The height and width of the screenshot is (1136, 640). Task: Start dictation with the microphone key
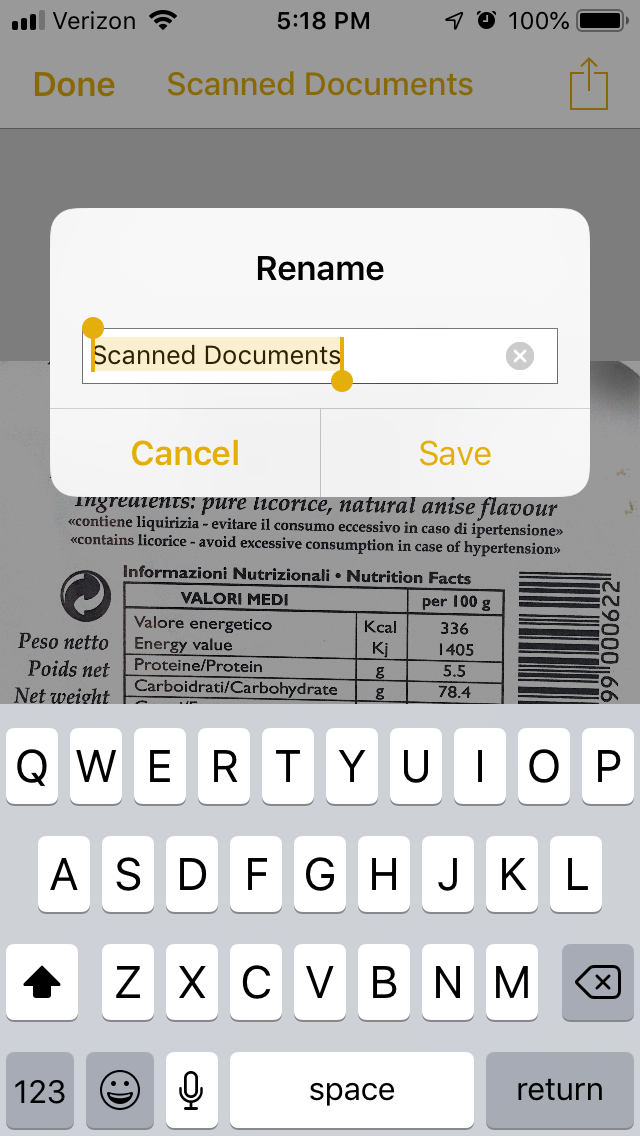point(191,1090)
